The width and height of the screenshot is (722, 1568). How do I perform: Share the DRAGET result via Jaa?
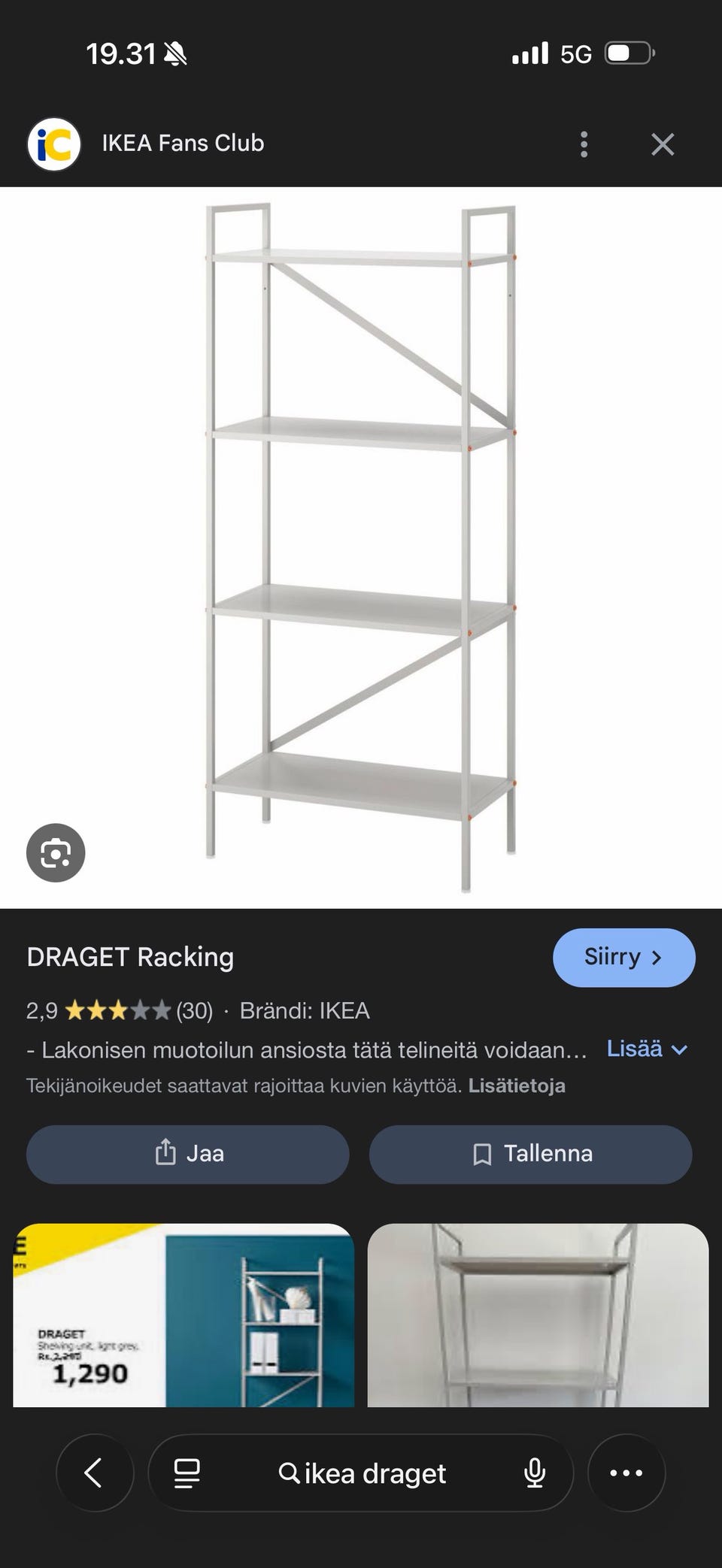click(187, 1154)
